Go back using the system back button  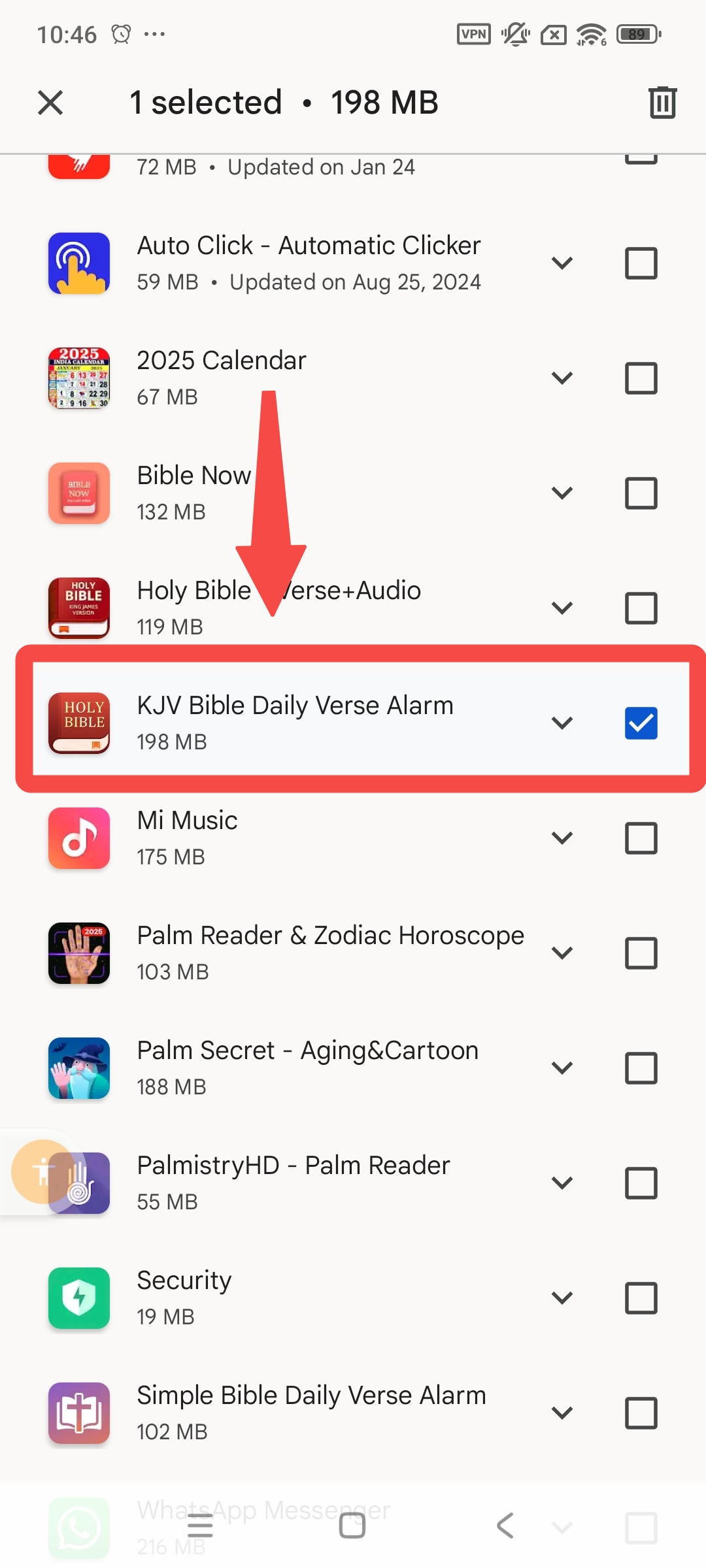(x=505, y=1526)
